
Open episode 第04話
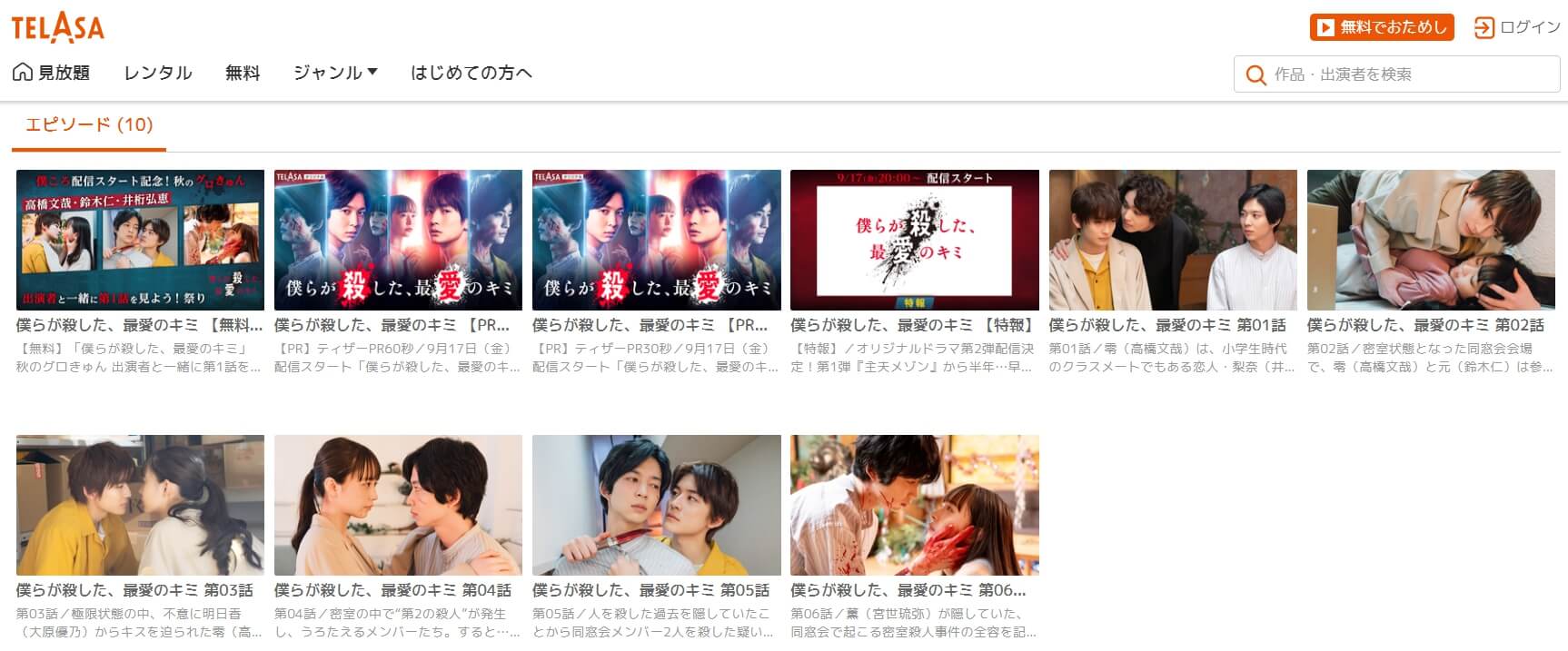point(398,505)
